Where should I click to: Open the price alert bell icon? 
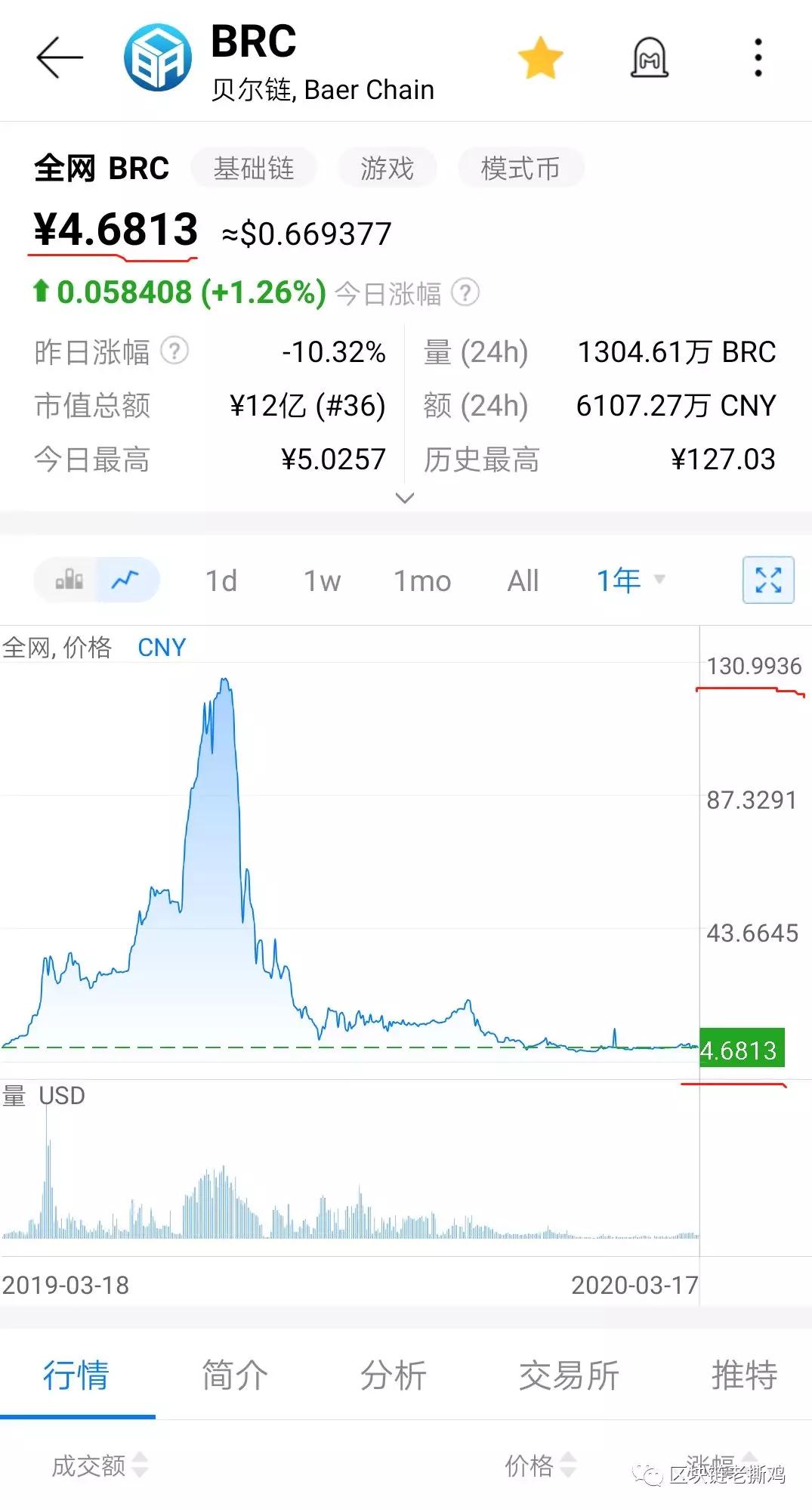[x=650, y=57]
